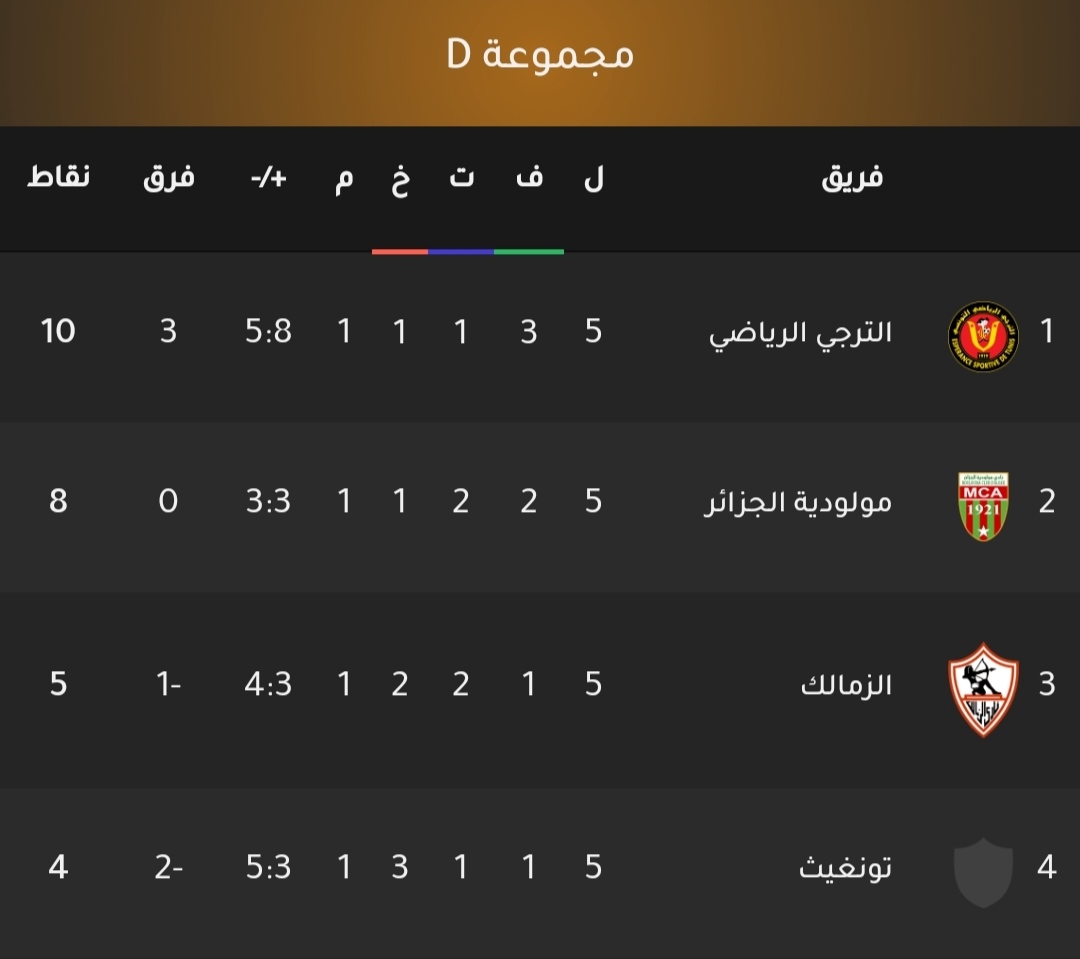View the تونغيث team row
This screenshot has height=959, width=1080.
(844, 867)
